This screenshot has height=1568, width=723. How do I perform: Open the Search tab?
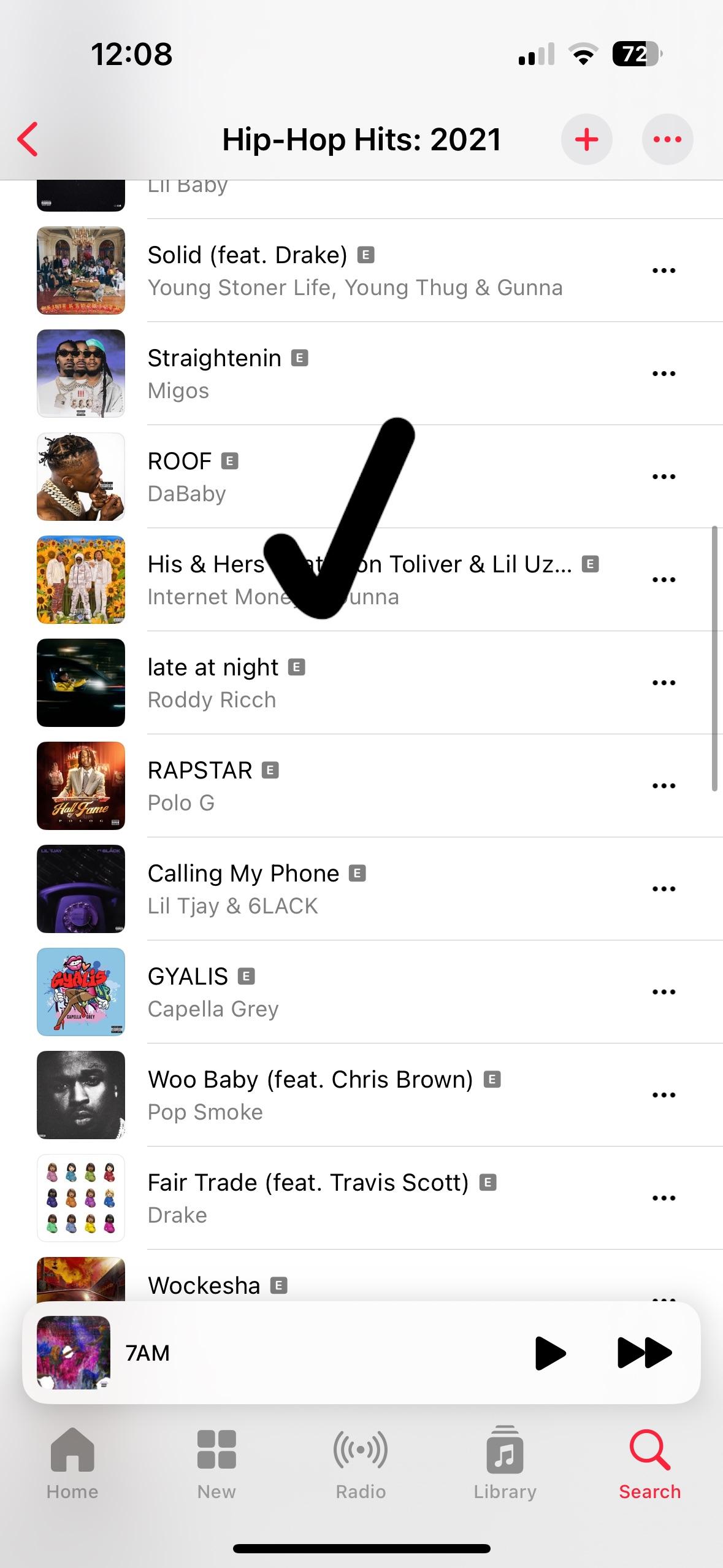pos(649,1463)
